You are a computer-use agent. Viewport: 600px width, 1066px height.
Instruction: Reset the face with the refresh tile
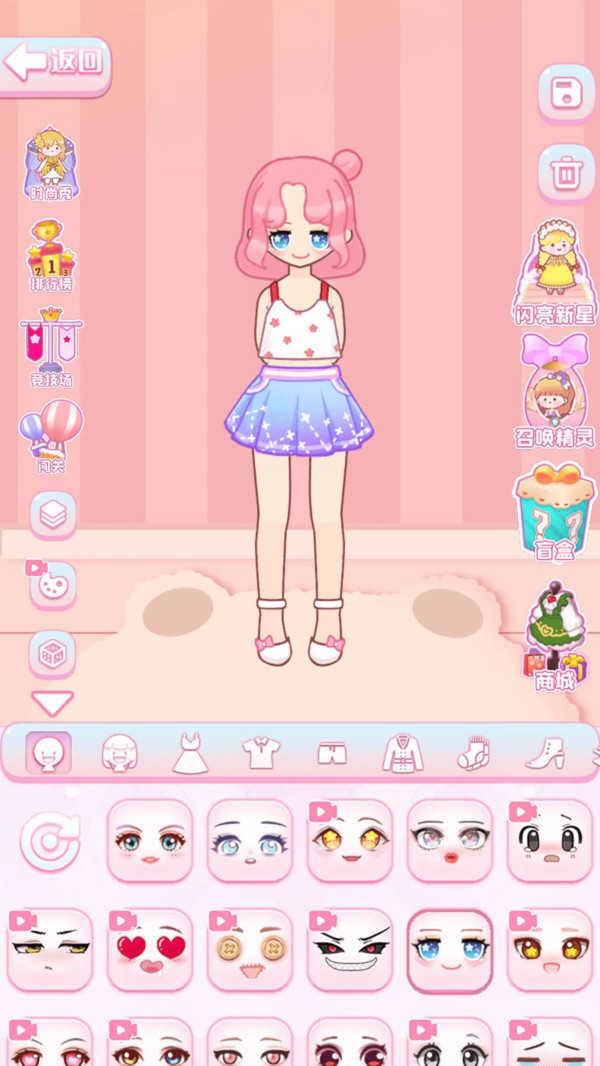(x=50, y=841)
